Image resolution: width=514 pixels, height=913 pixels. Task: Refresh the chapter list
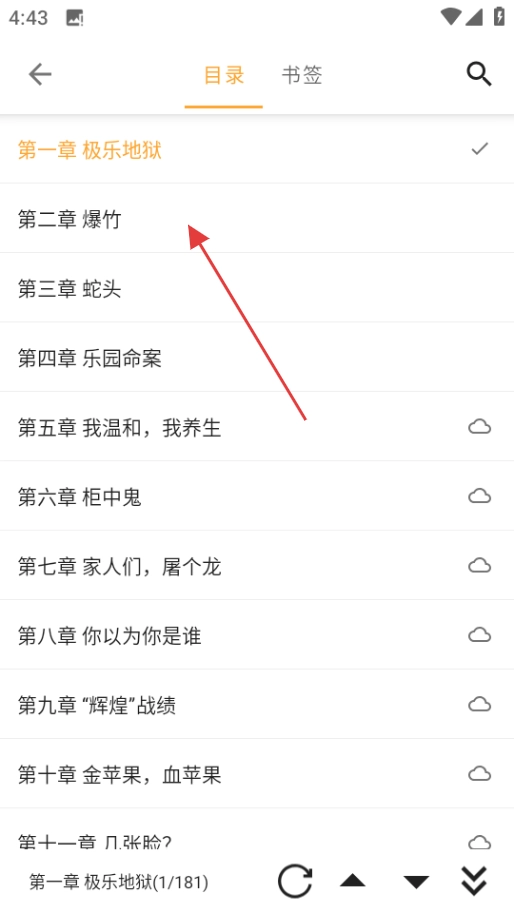295,882
